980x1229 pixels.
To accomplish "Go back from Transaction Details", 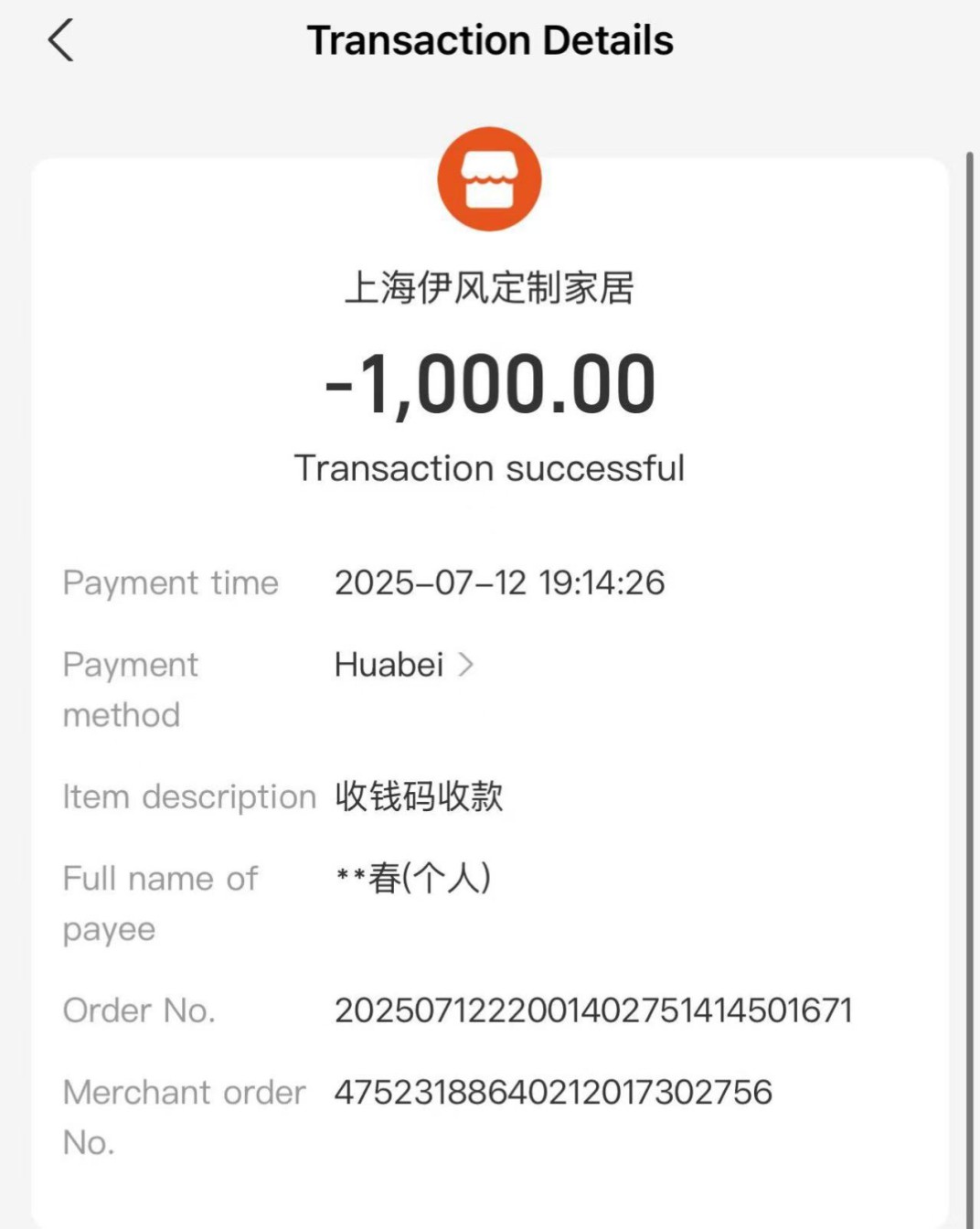I will 61,41.
